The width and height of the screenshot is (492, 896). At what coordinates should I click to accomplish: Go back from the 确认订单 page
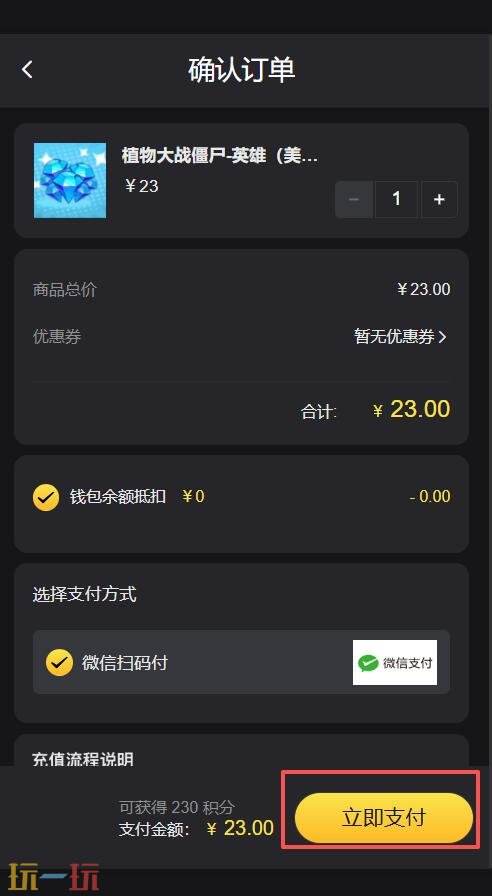(x=27, y=70)
